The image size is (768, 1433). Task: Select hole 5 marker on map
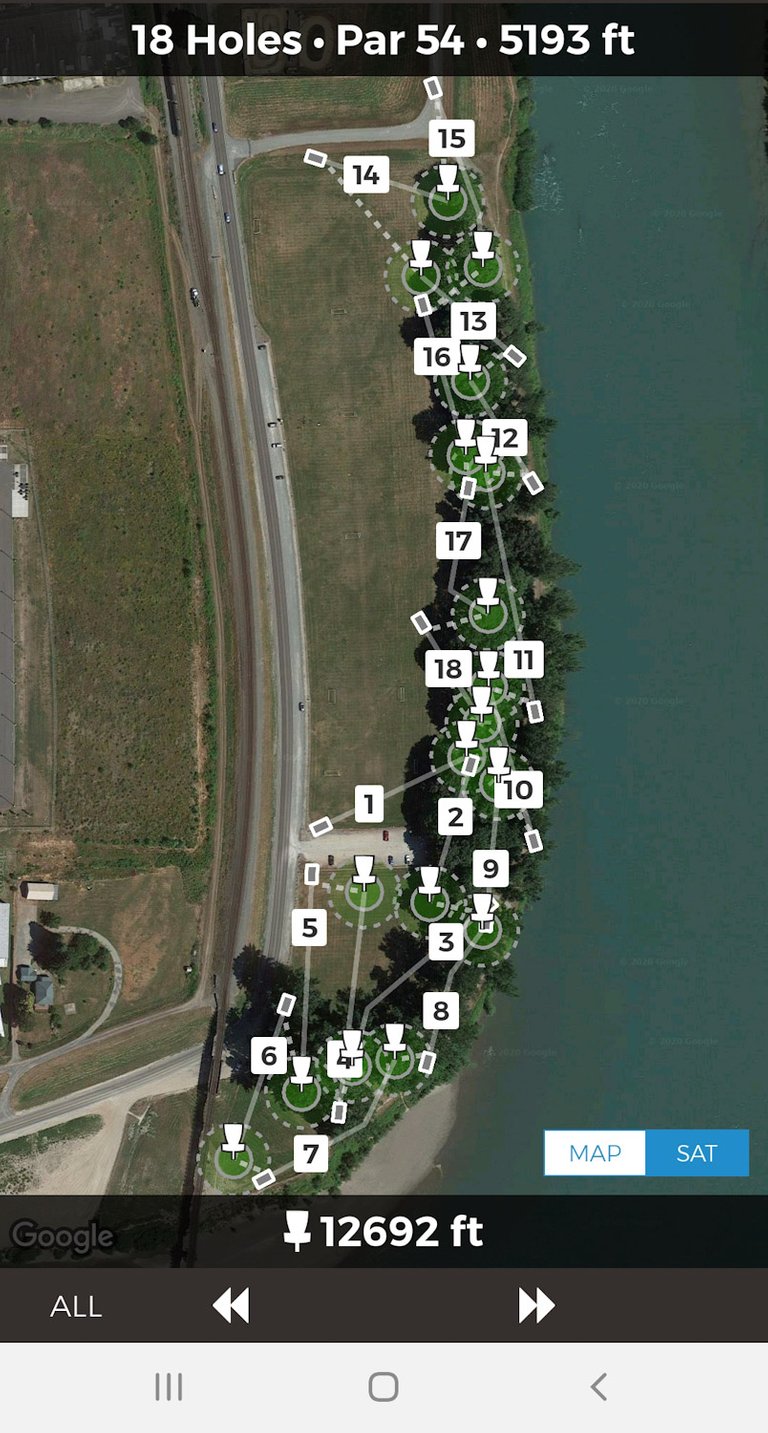click(310, 928)
